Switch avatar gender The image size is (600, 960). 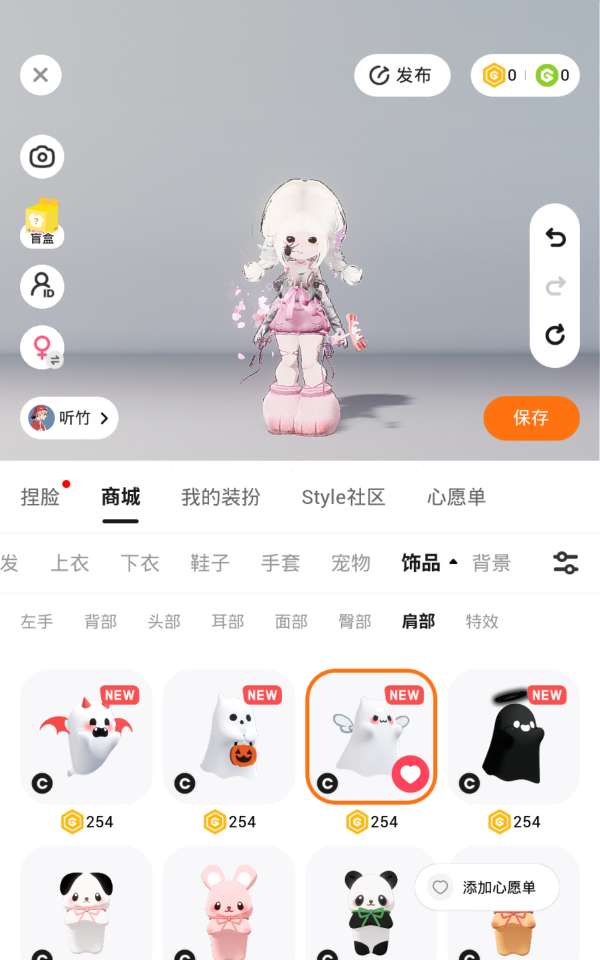[42, 348]
